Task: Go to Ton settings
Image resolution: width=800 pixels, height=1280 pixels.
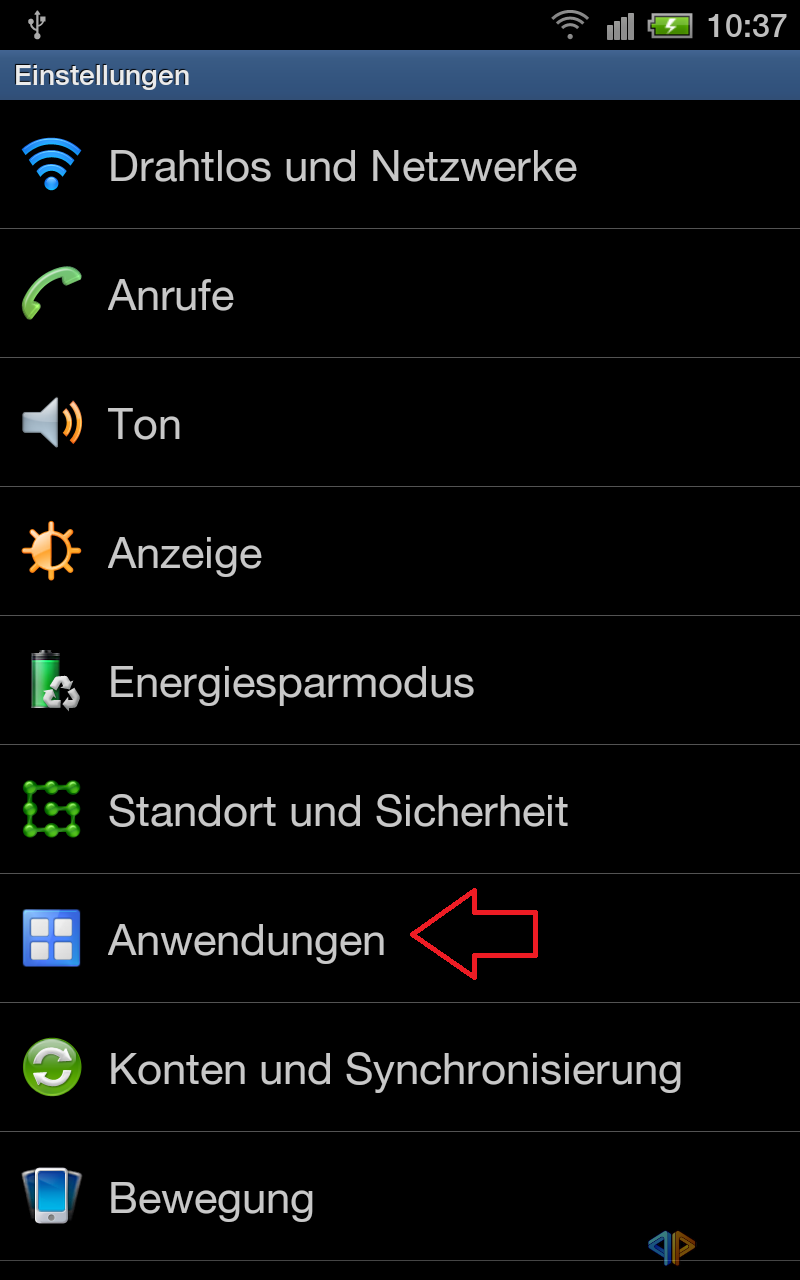Action: pos(400,423)
